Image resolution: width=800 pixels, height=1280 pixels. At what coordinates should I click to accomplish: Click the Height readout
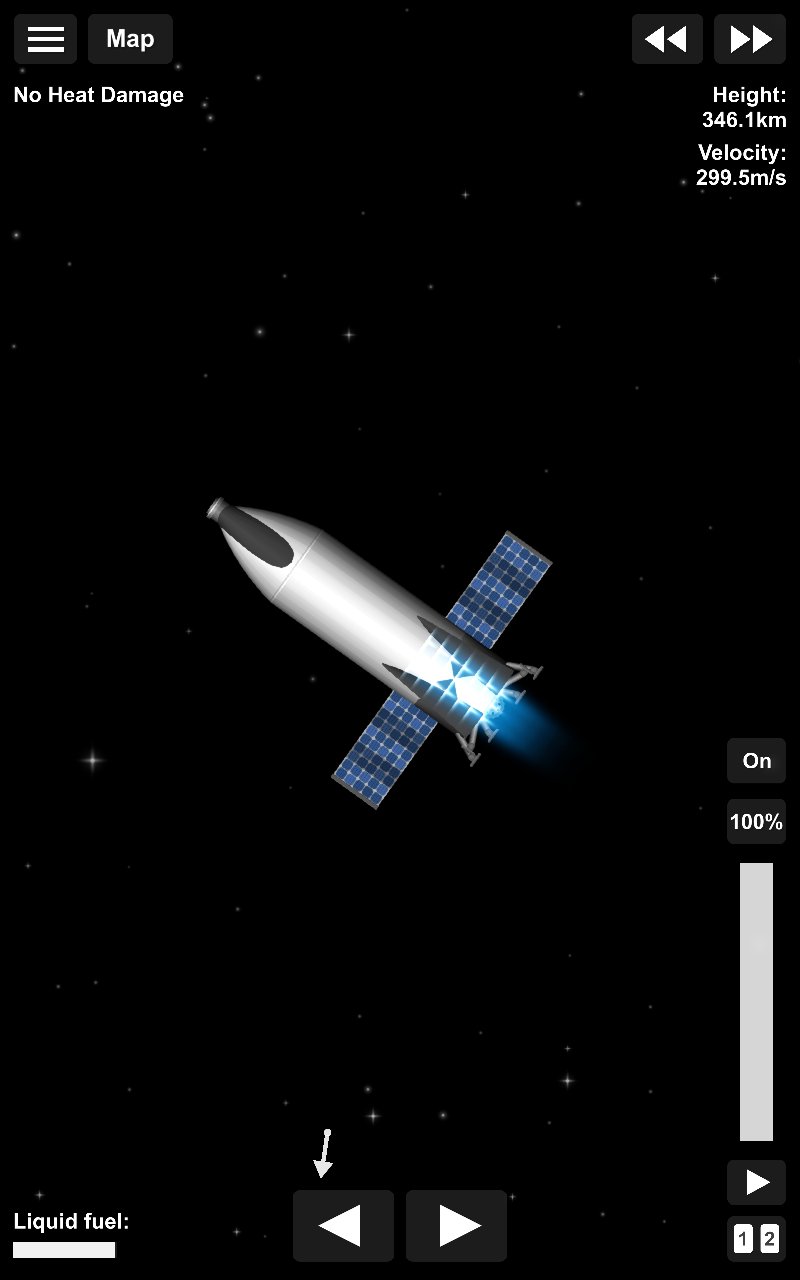(x=744, y=107)
